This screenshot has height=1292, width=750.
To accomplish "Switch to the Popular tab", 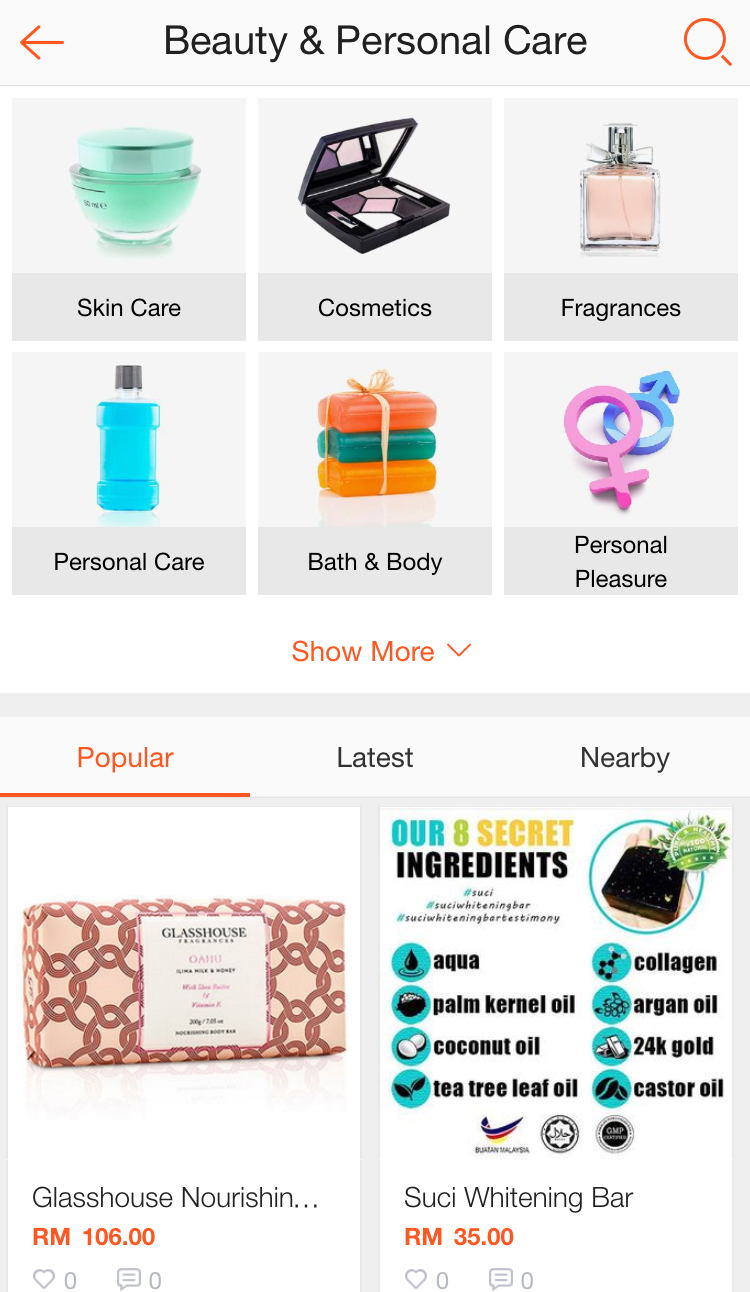I will click(x=125, y=758).
